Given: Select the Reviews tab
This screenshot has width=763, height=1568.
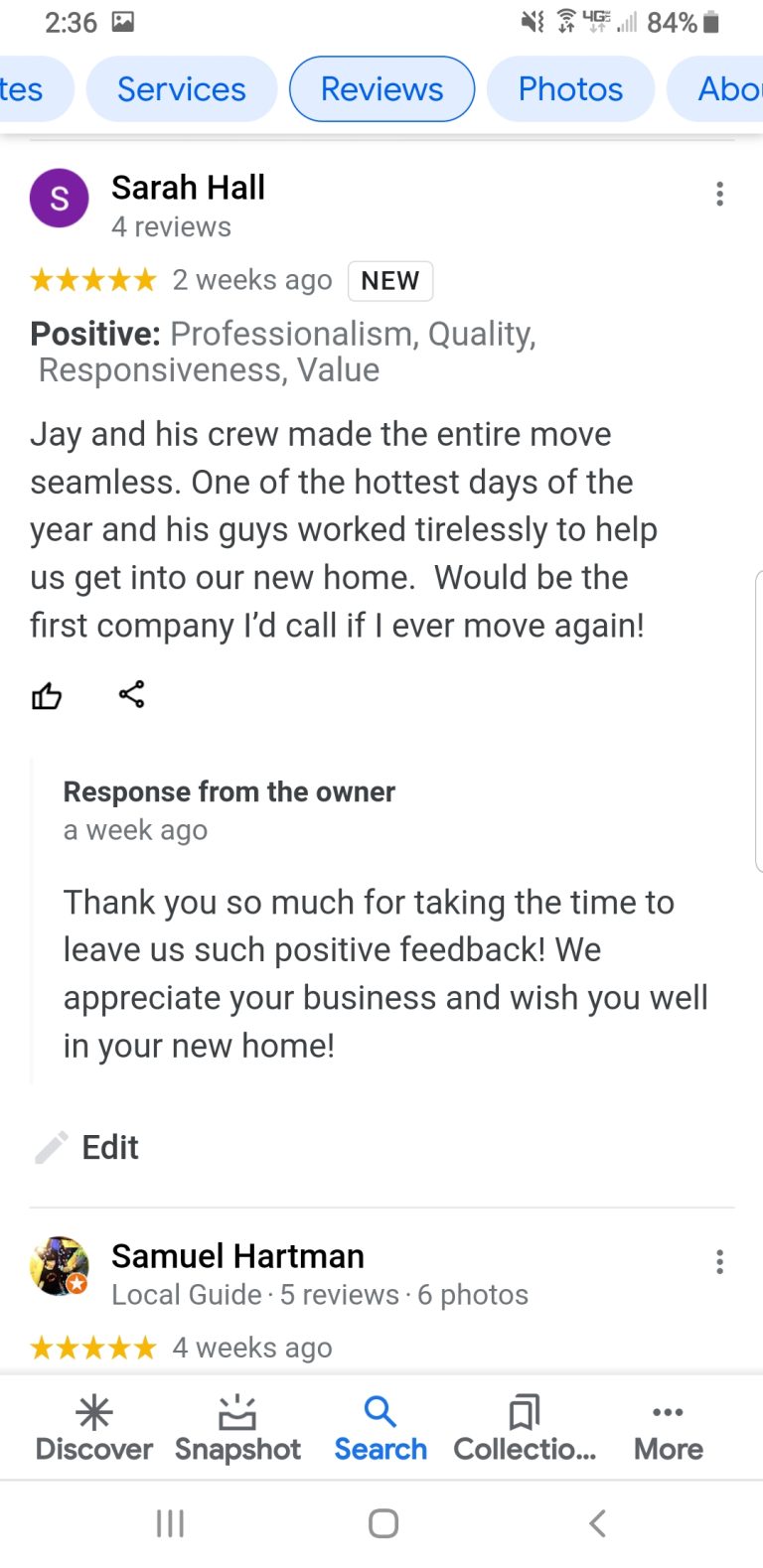Looking at the screenshot, I should pyautogui.click(x=381, y=89).
